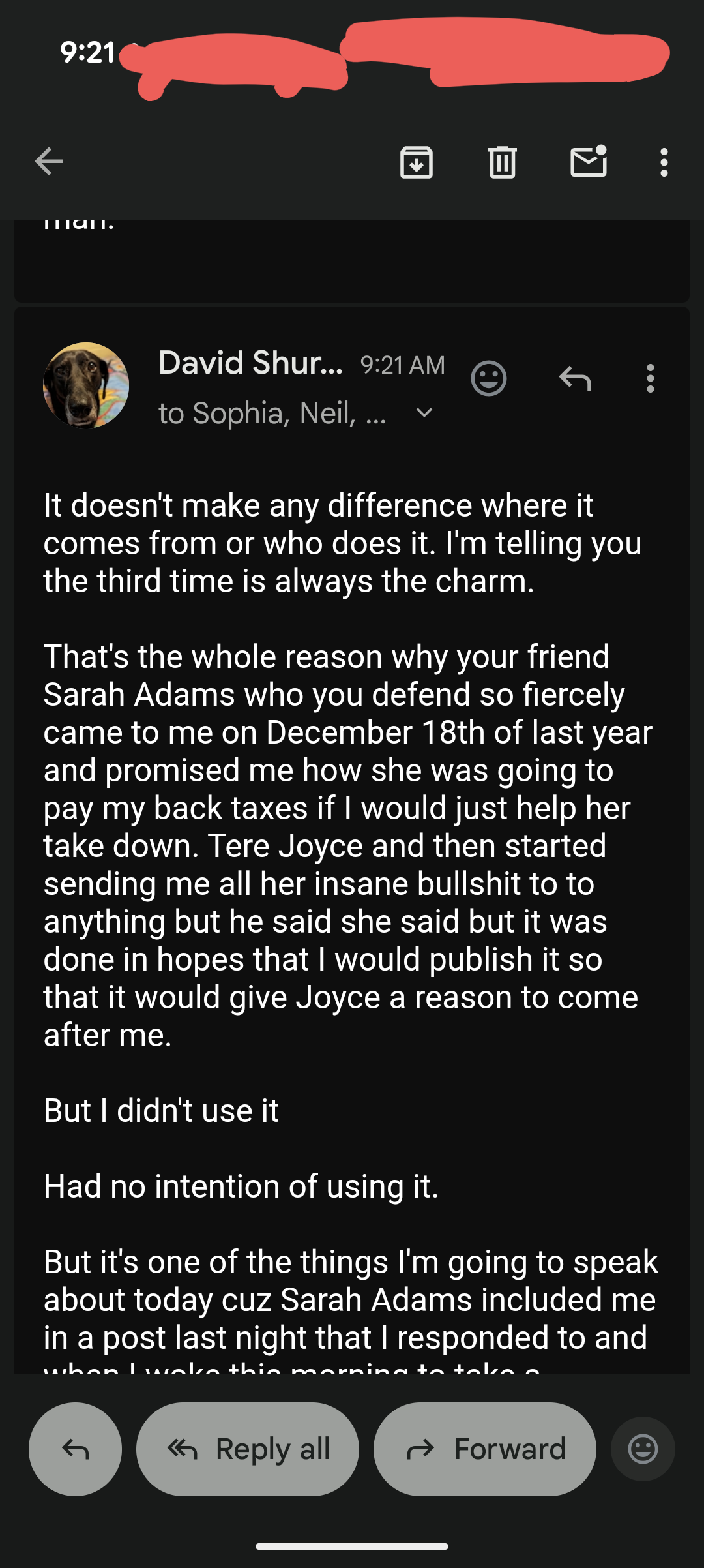
Task: Tap the bottom Reply button
Action: point(75,1449)
